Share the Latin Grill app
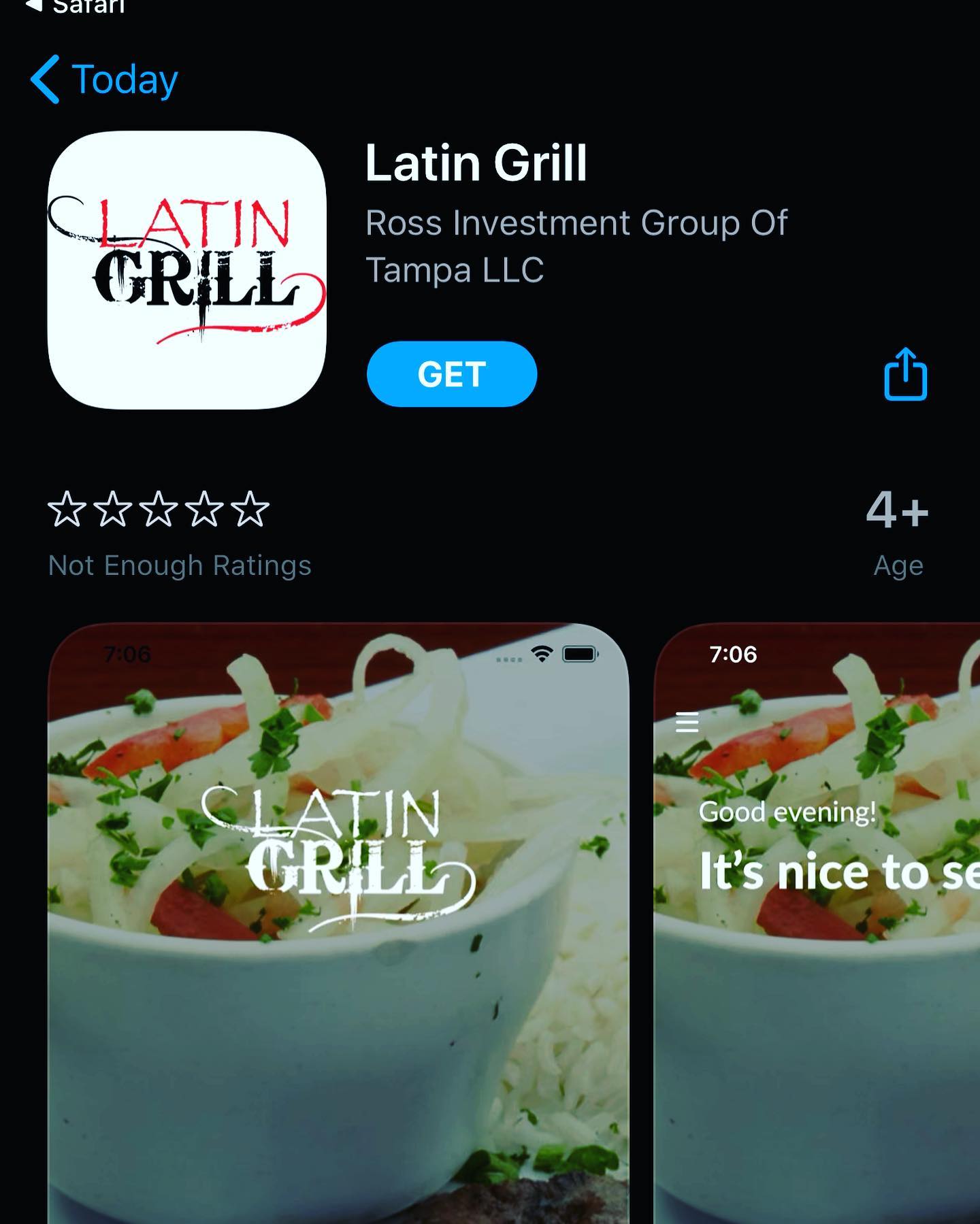 click(x=905, y=374)
